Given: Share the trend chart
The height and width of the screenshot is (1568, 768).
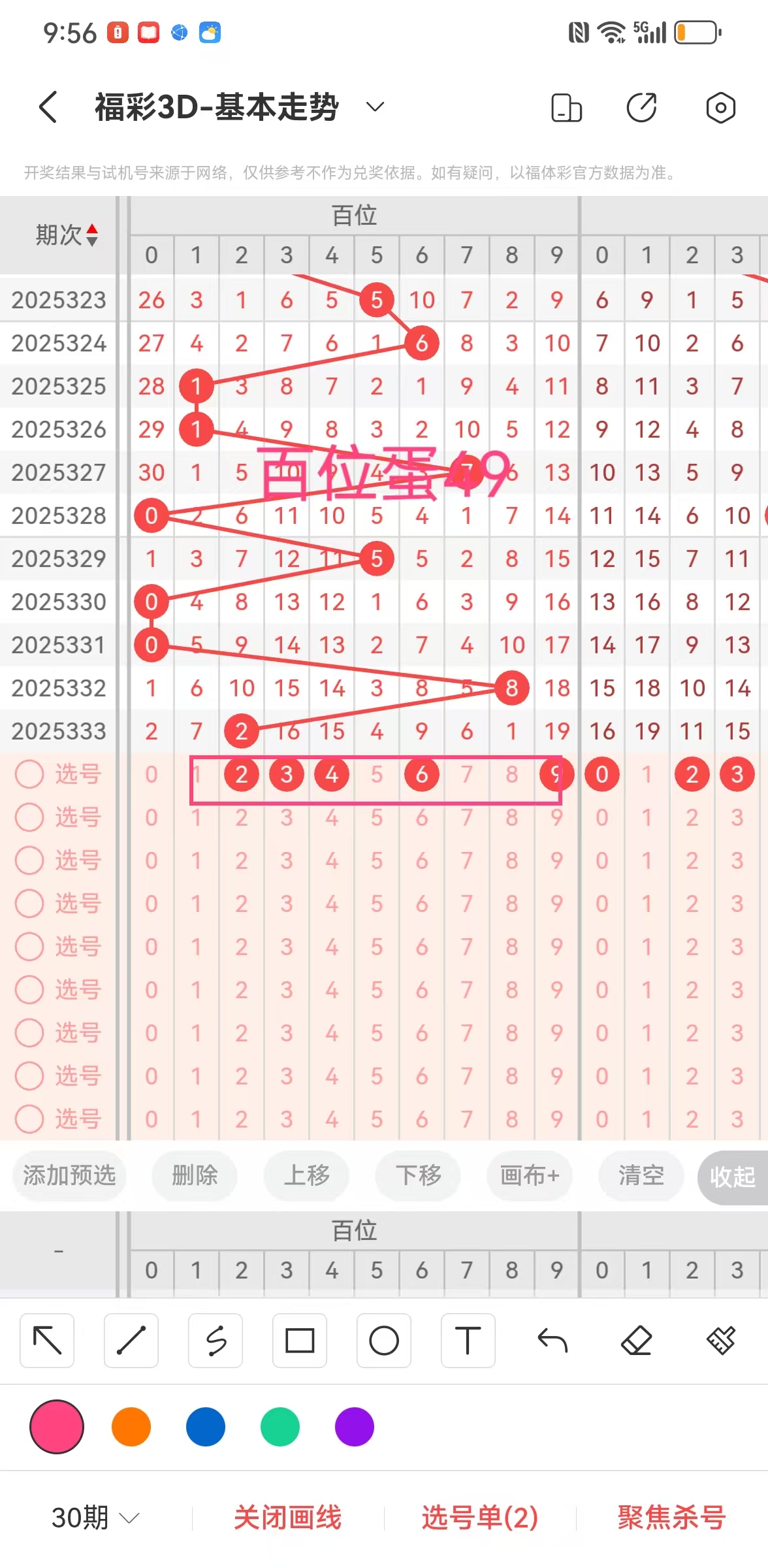Looking at the screenshot, I should [x=641, y=108].
